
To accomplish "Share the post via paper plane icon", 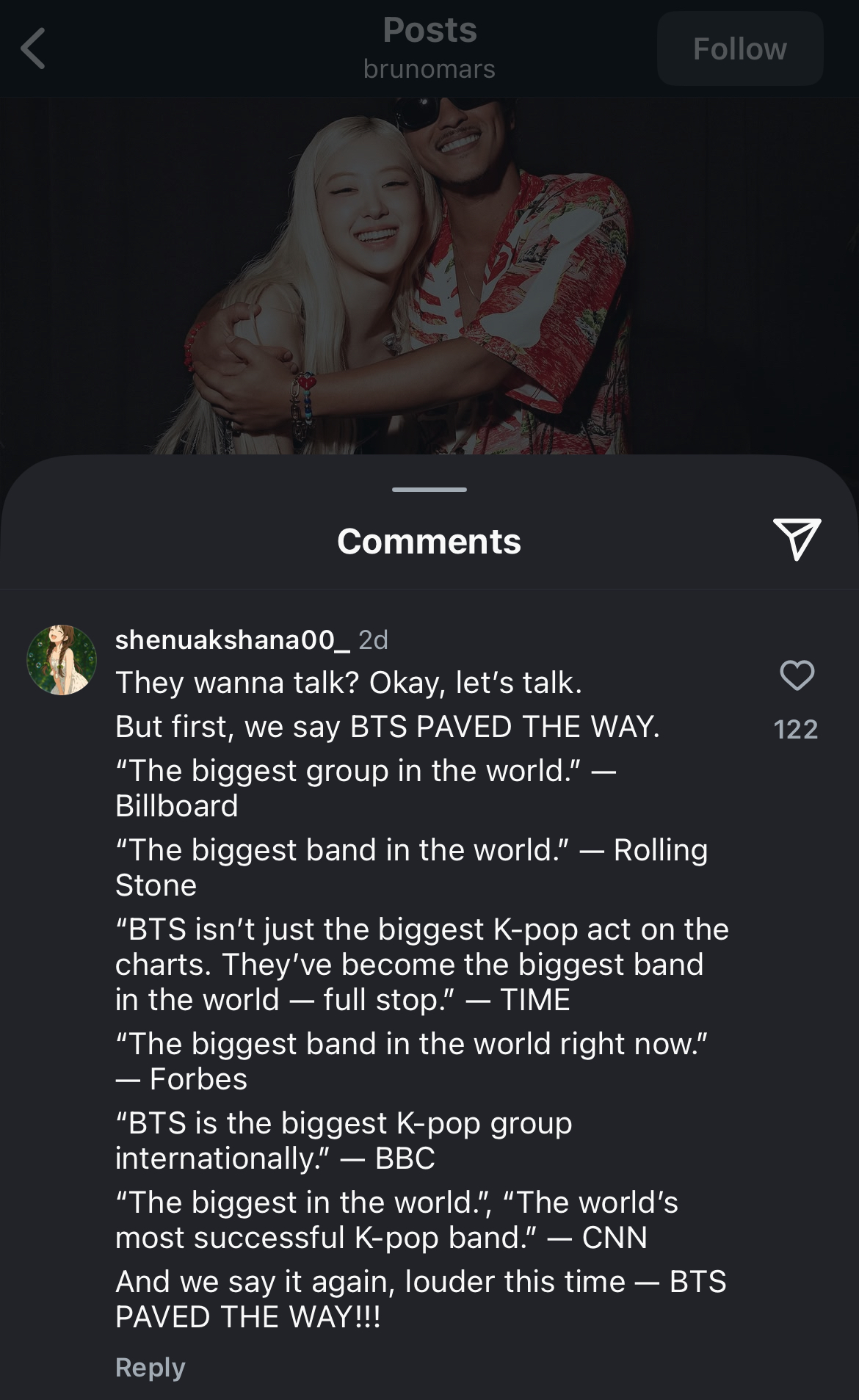I will (797, 539).
